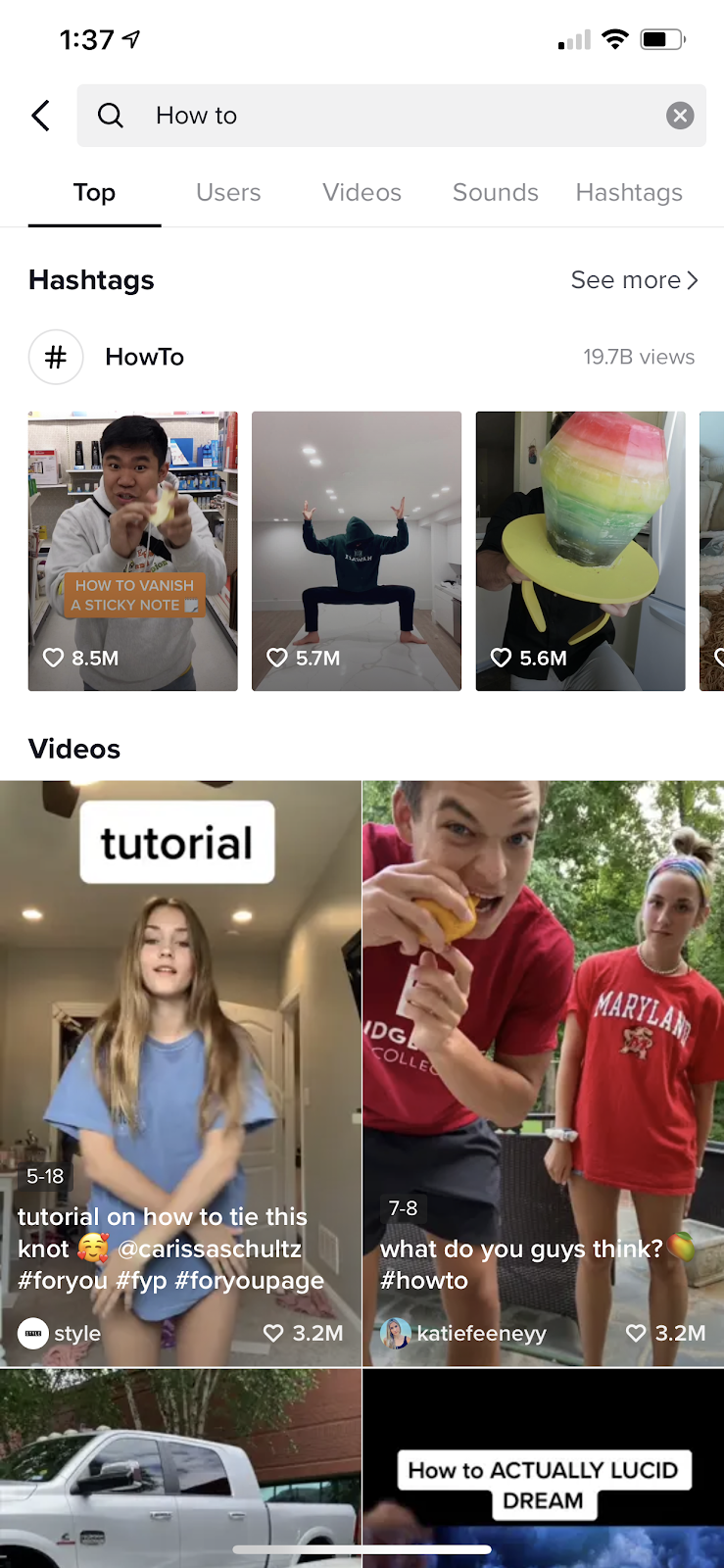Go back using the back arrow
The image size is (724, 1568).
coord(41,116)
